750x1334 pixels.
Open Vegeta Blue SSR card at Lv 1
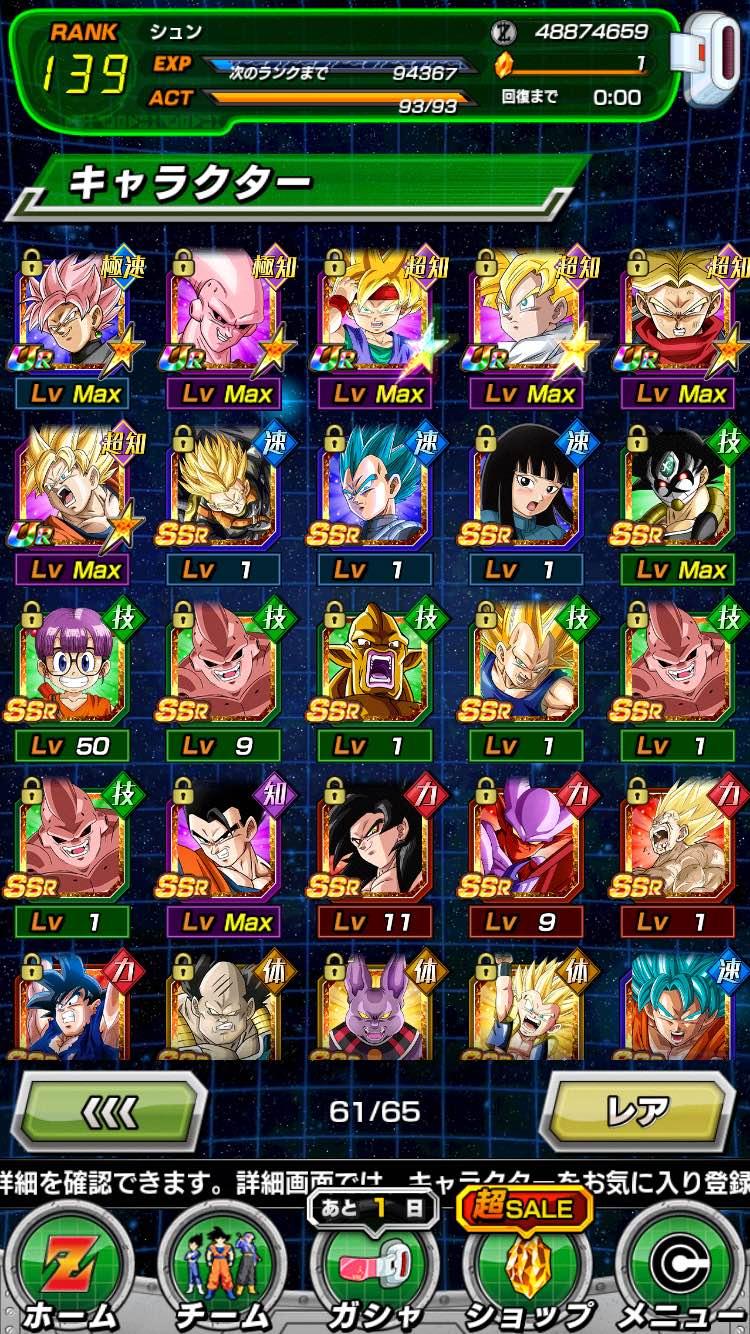pos(374,490)
